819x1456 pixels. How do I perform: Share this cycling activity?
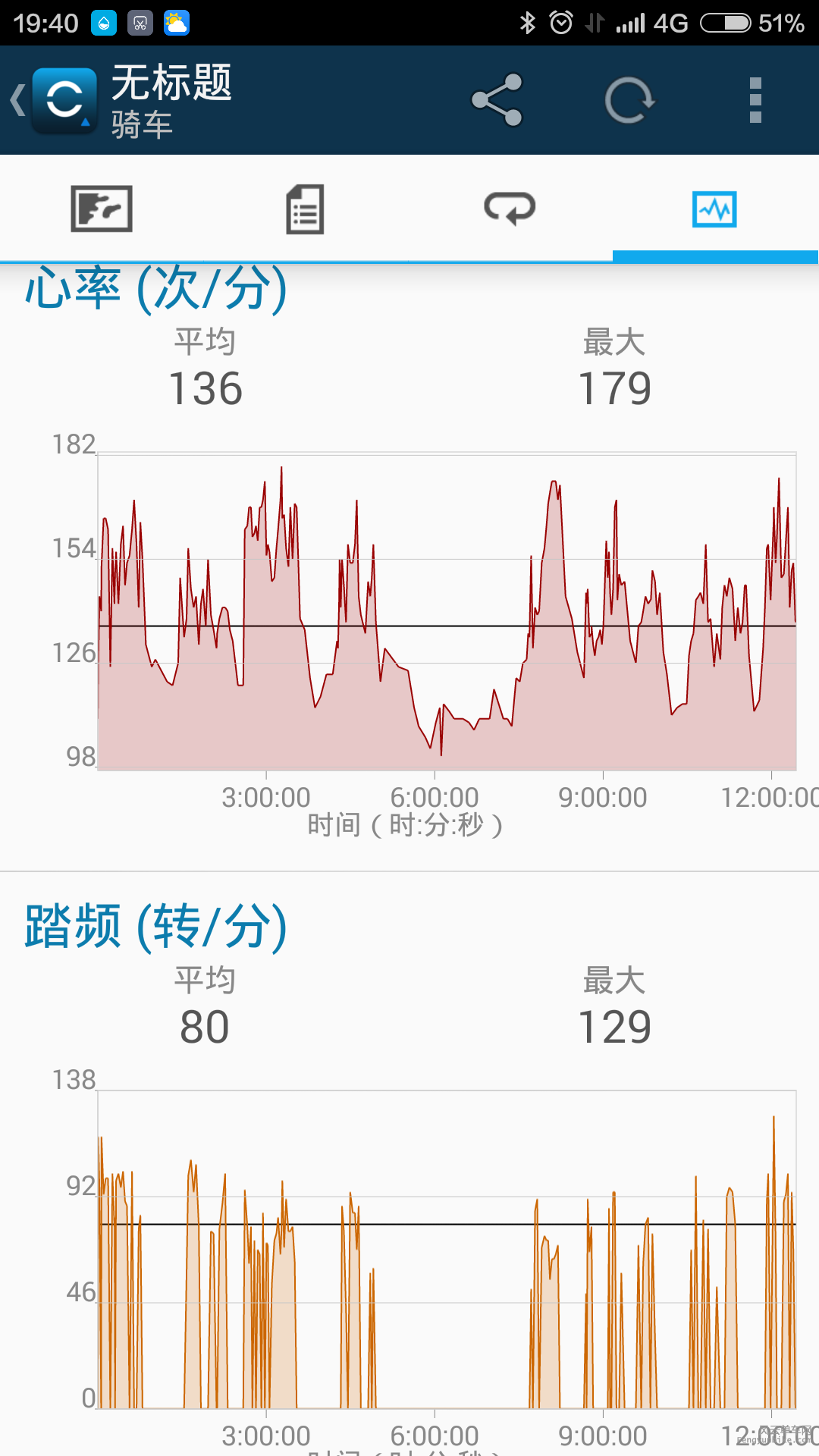pyautogui.click(x=497, y=100)
